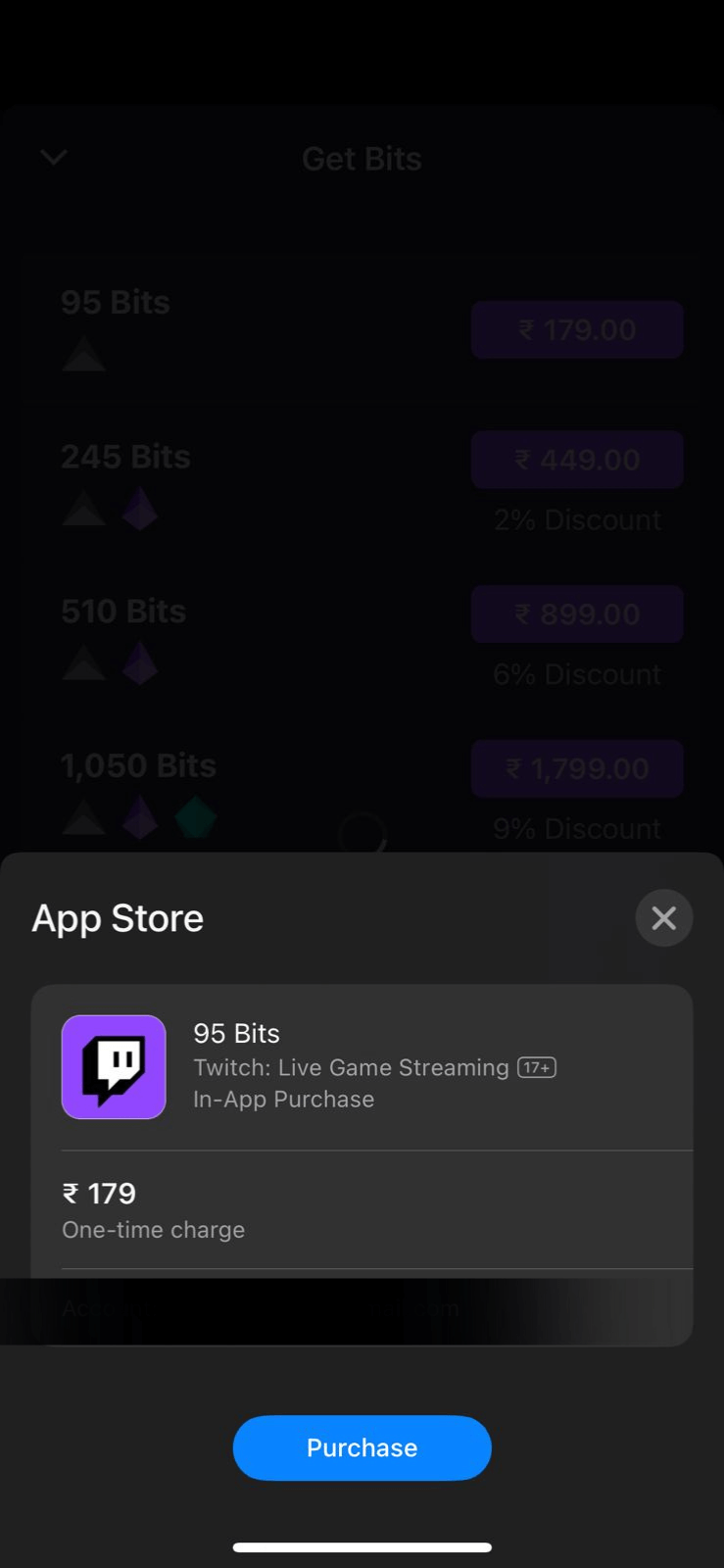Viewport: 724px width, 1568px height.
Task: Select the Get Bits header title
Action: coord(362,158)
